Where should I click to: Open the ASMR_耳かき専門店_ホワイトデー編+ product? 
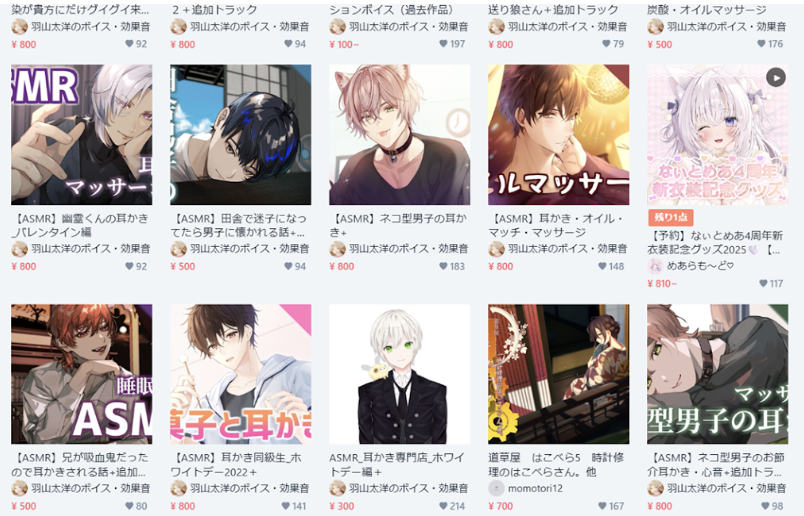point(400,374)
